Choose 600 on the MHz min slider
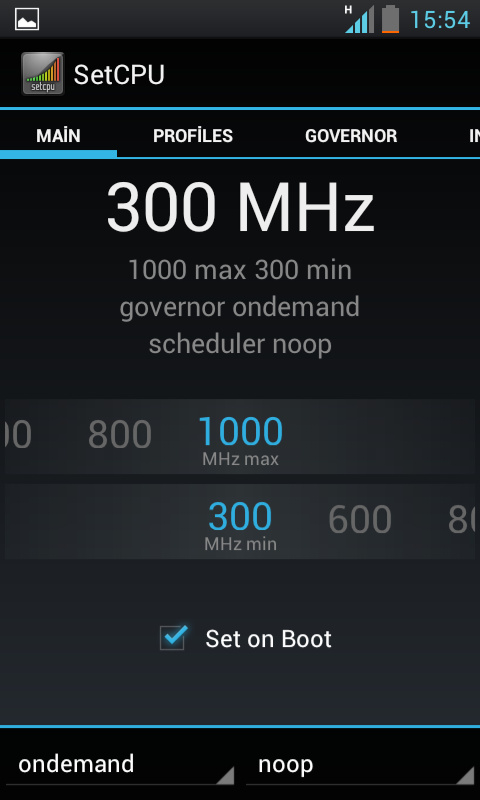 click(360, 519)
